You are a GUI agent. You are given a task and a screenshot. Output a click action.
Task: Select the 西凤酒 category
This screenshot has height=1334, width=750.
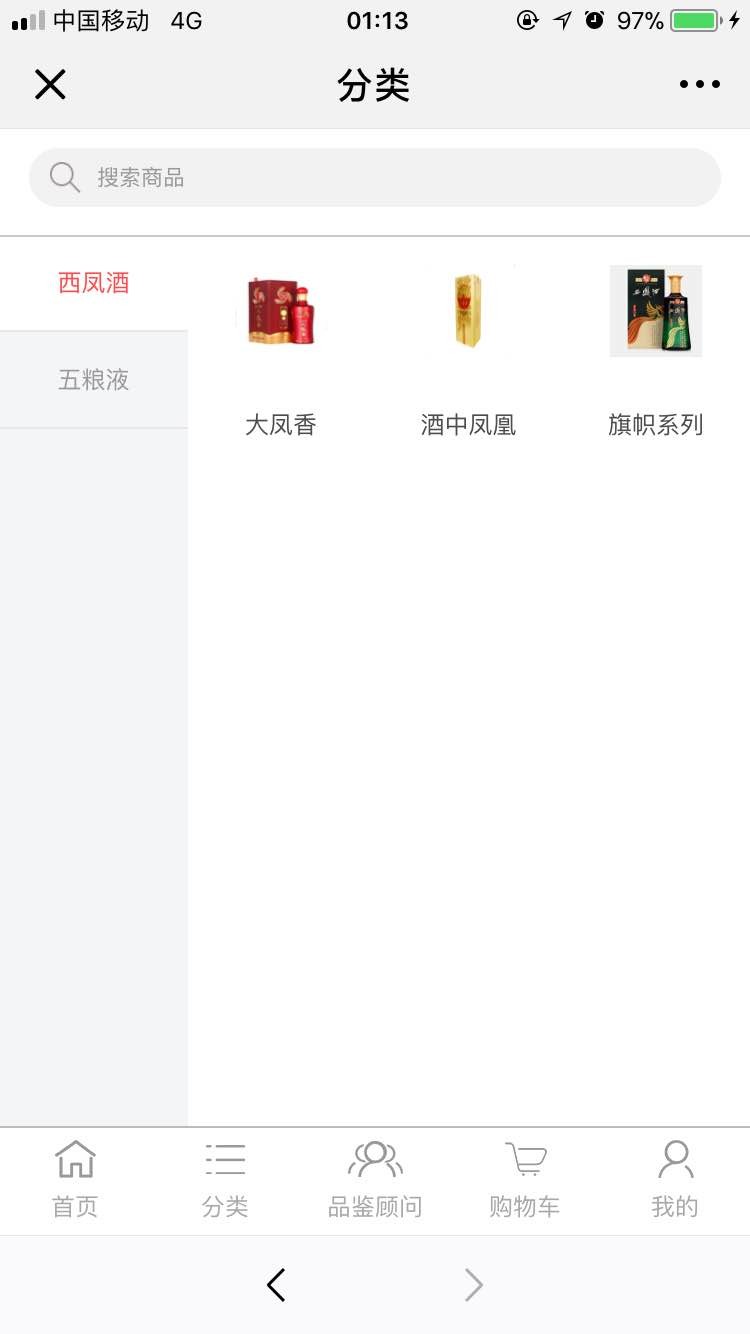coord(94,283)
